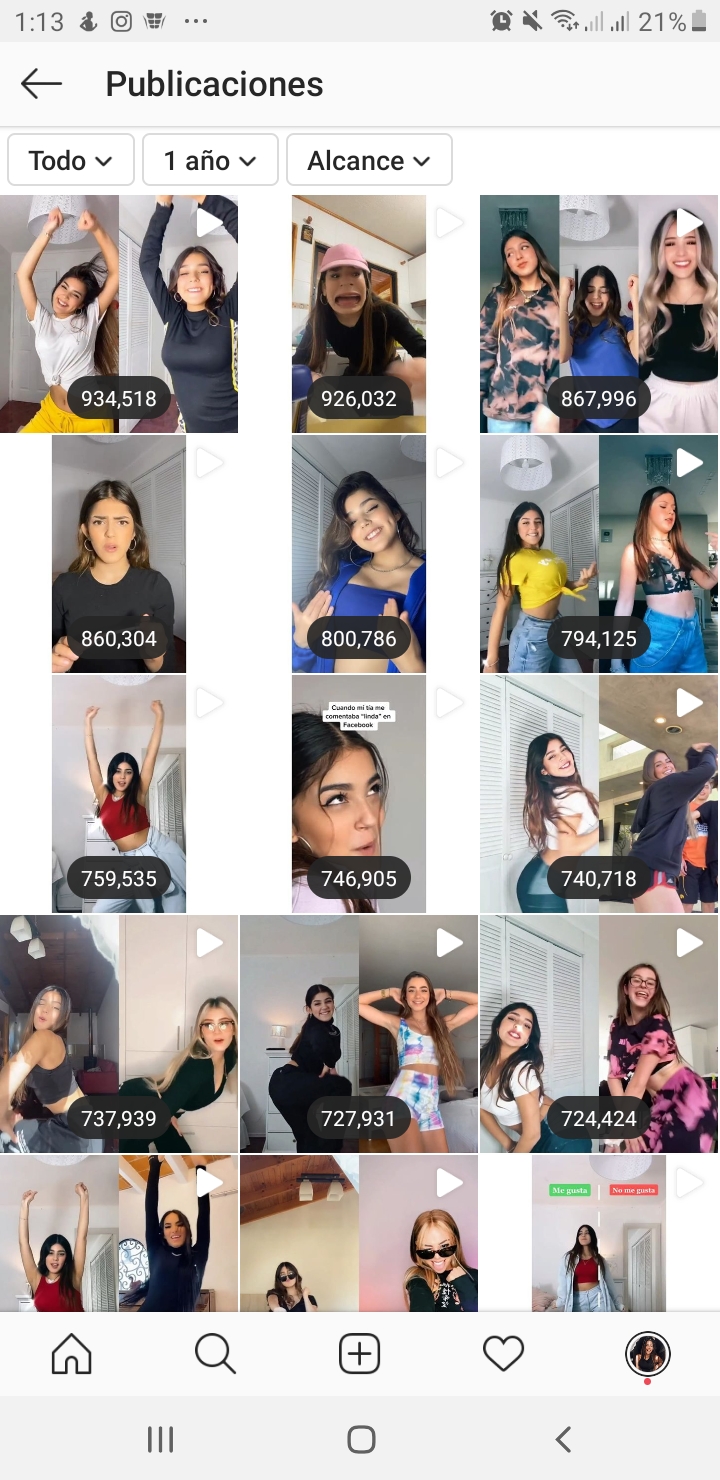Open the post with 724,424 reach

tap(599, 1034)
